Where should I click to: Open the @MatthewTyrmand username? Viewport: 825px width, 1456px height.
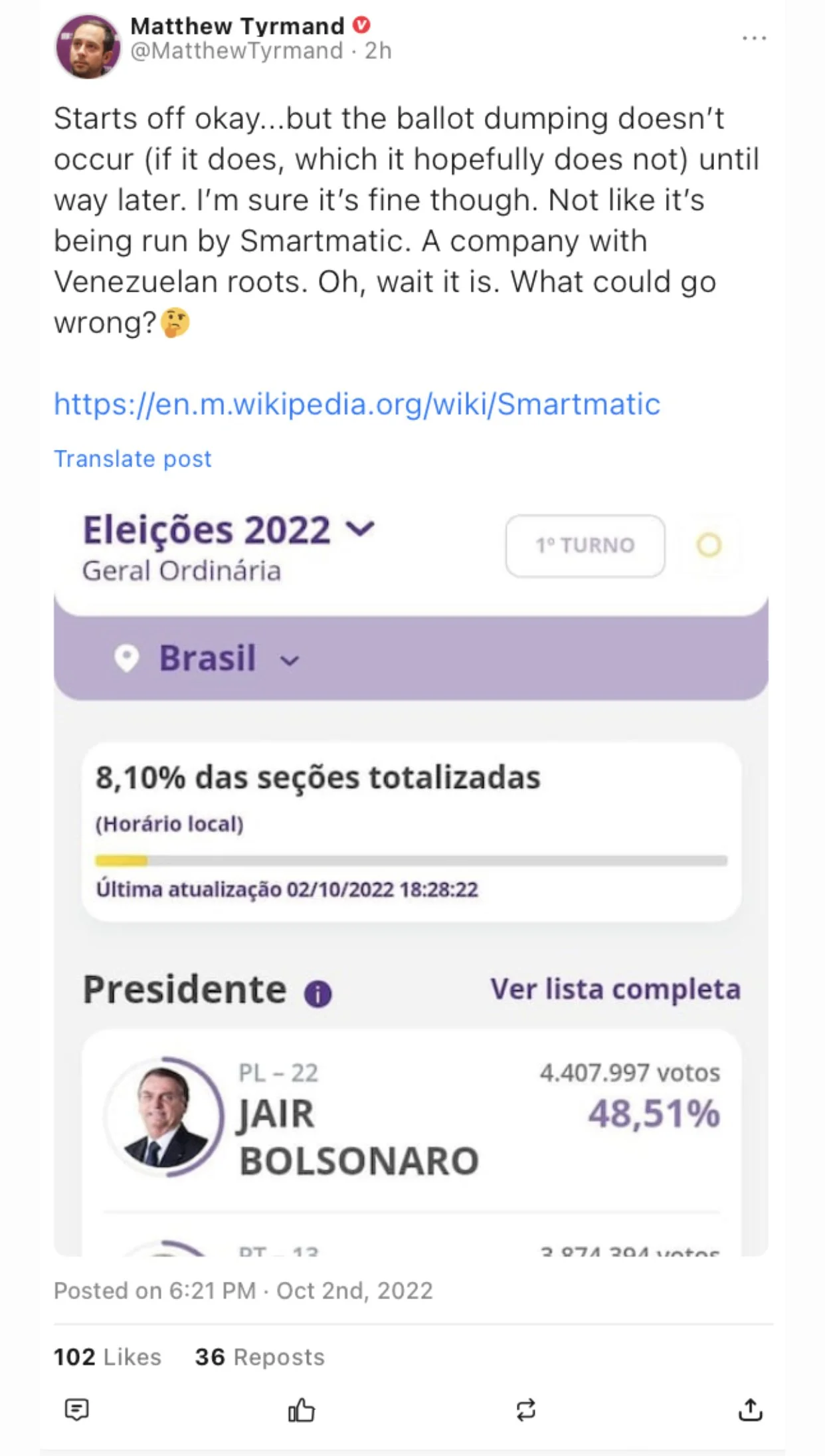pos(236,51)
